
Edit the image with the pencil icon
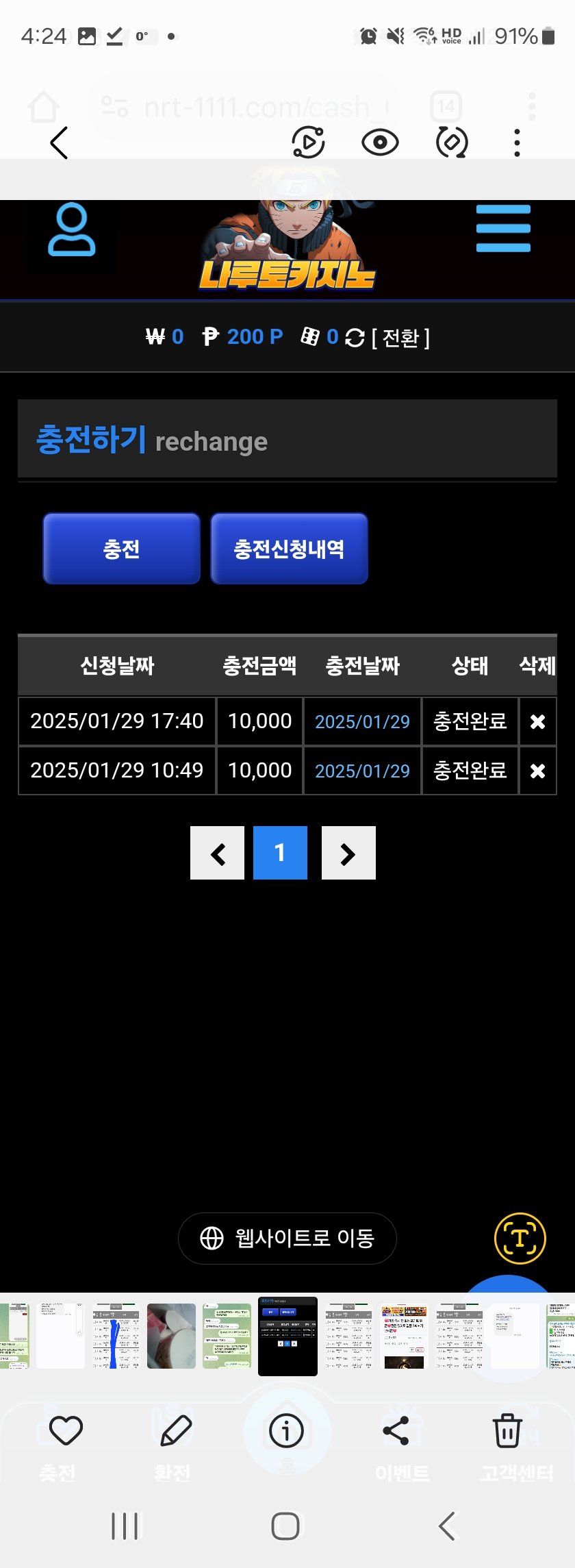point(175,1430)
